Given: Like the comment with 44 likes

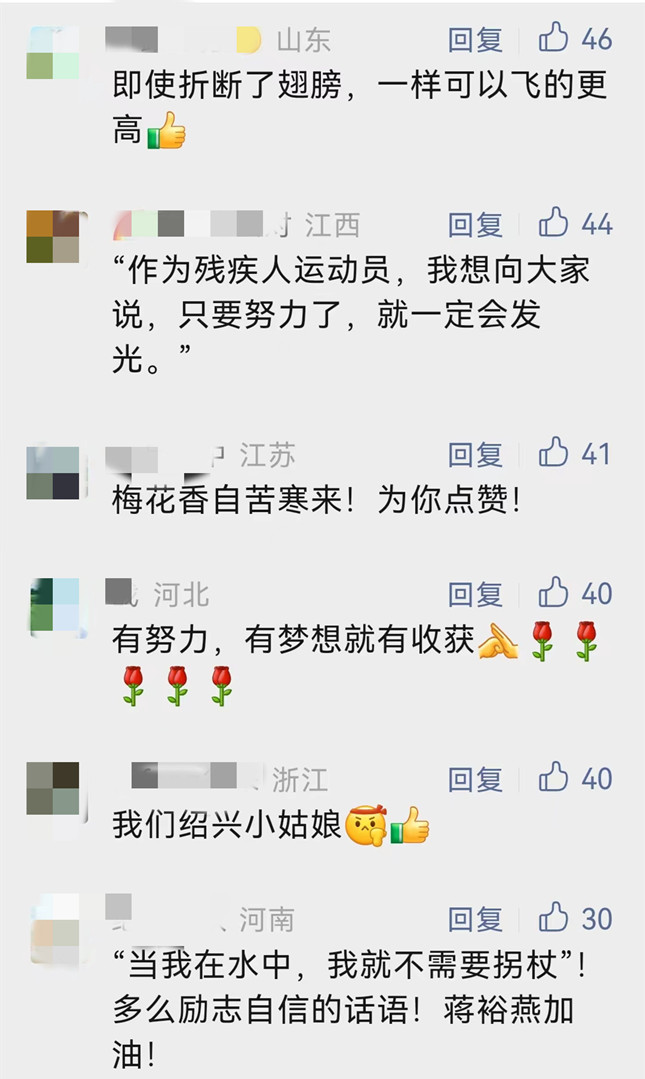Looking at the screenshot, I should coord(553,223).
